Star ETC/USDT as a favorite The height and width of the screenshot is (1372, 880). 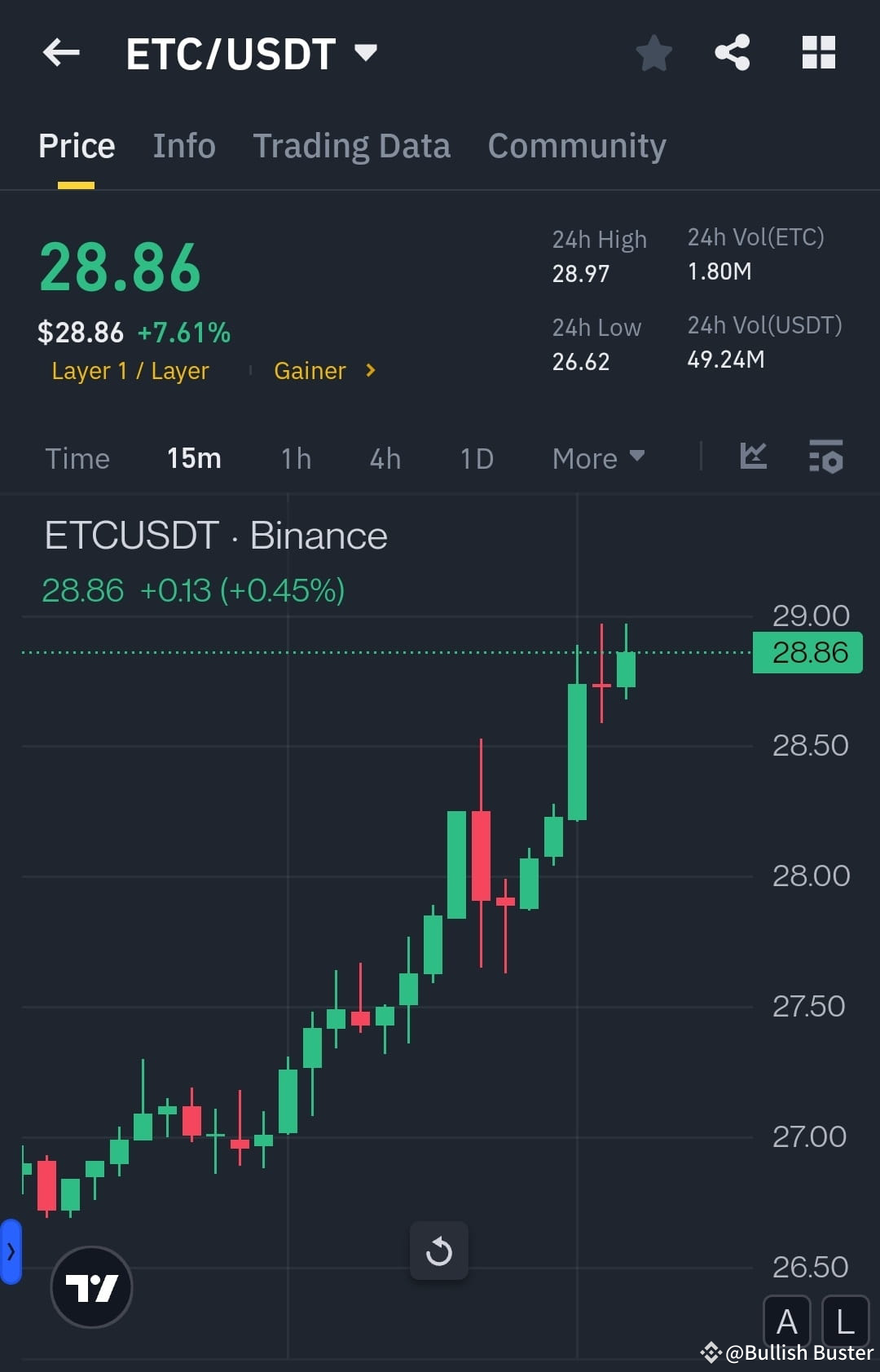pyautogui.click(x=653, y=52)
